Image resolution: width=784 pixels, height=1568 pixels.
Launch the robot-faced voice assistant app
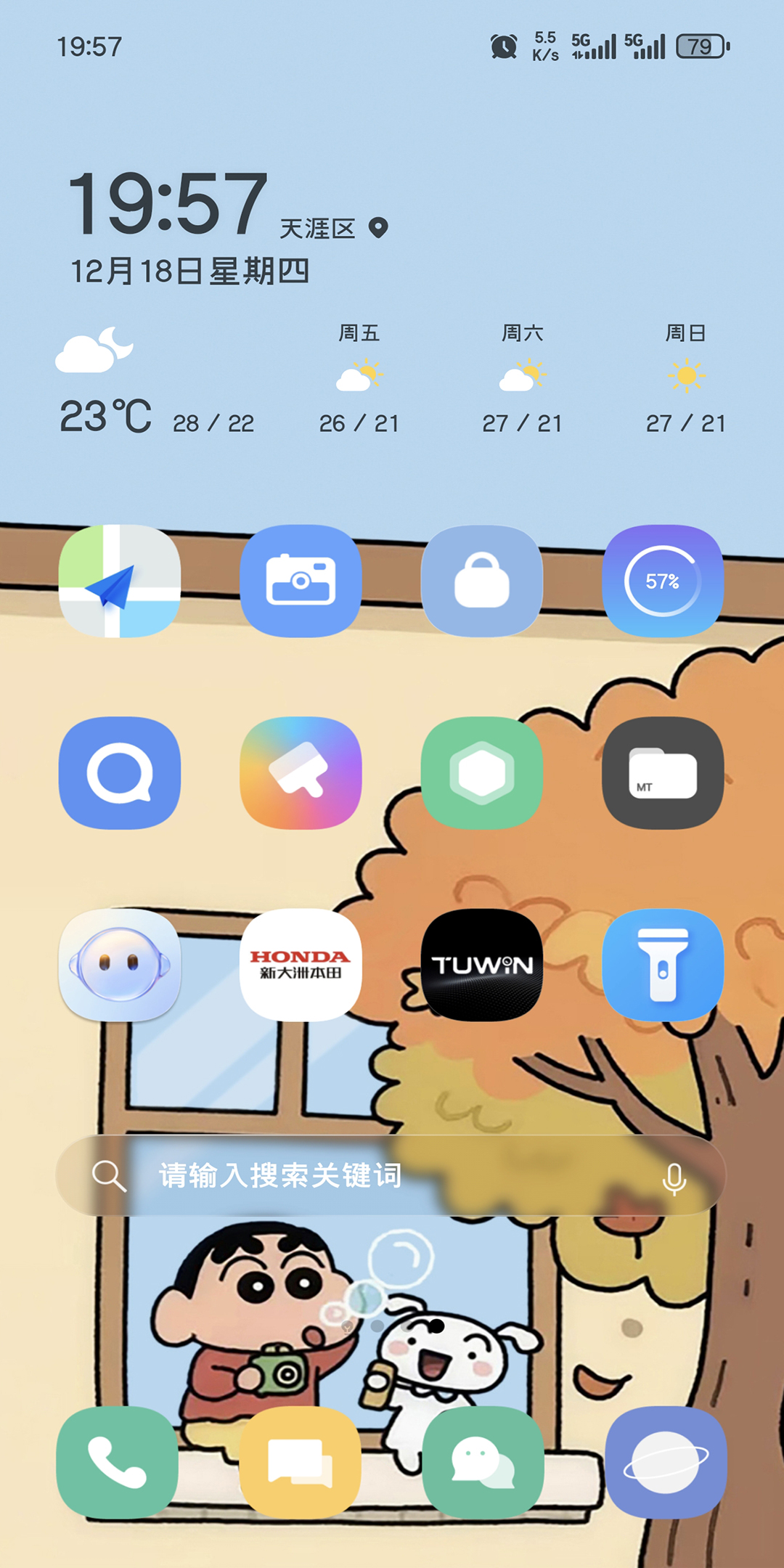click(x=119, y=965)
